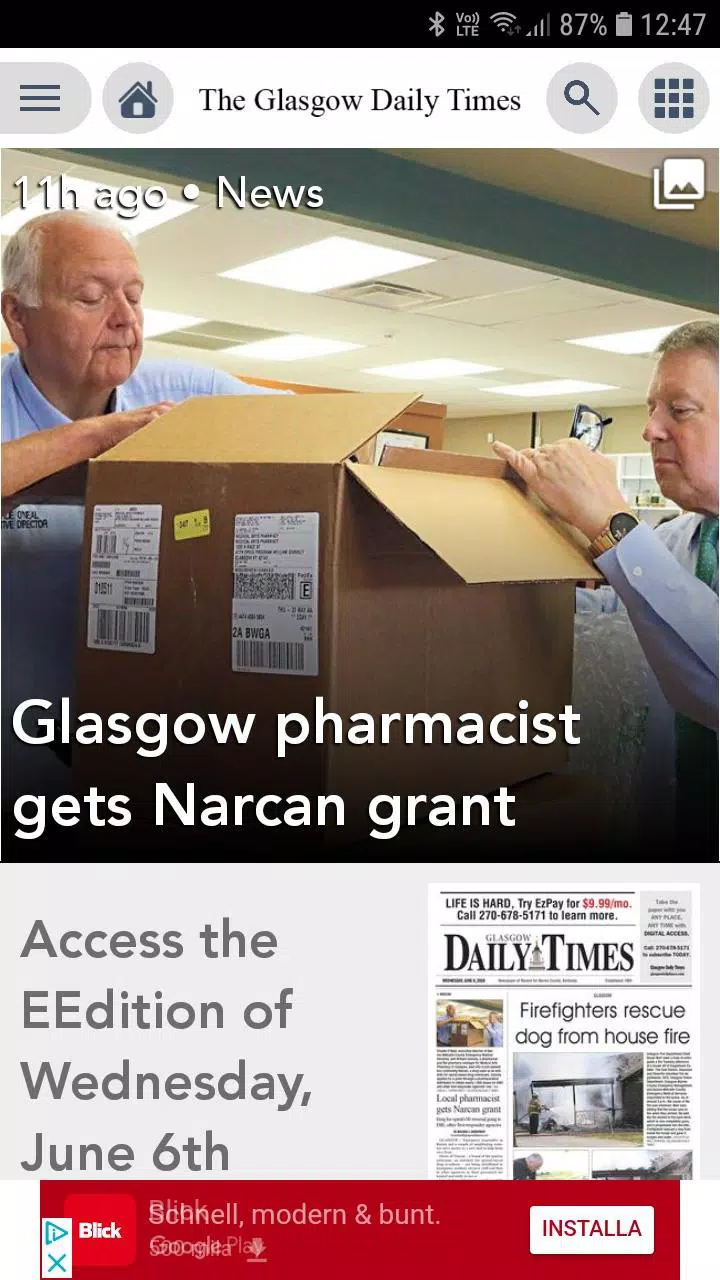Select the News category label
The height and width of the screenshot is (1280, 720).
(268, 193)
